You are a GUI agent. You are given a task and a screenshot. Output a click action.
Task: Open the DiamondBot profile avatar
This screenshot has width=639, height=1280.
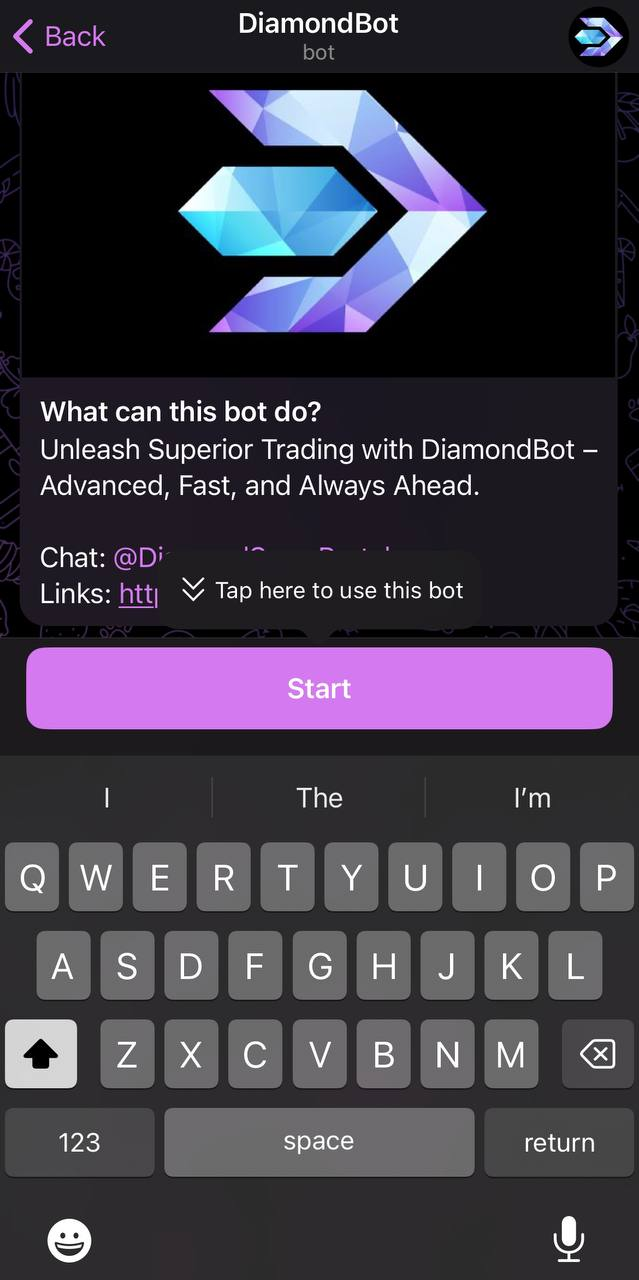tap(597, 37)
